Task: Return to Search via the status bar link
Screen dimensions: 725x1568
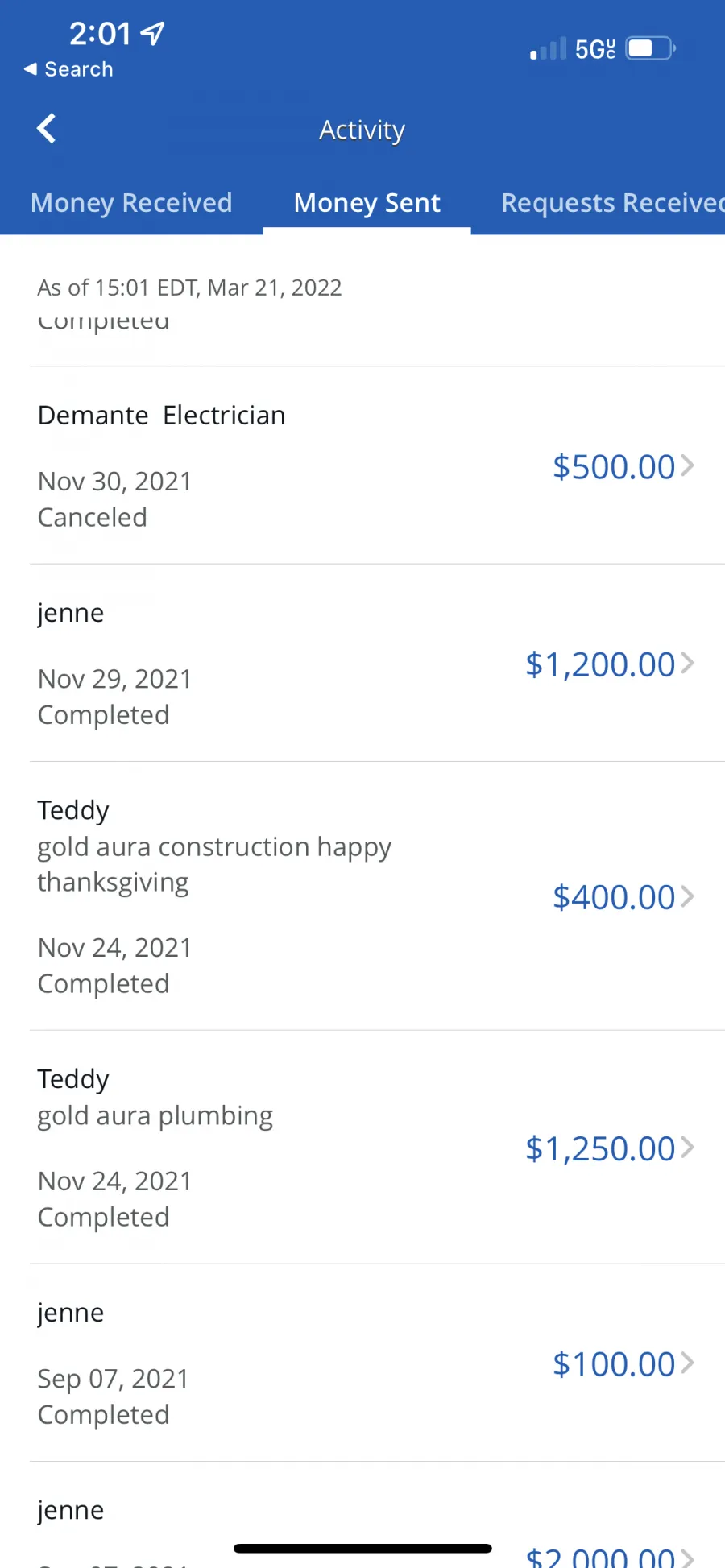Action: tap(69, 69)
